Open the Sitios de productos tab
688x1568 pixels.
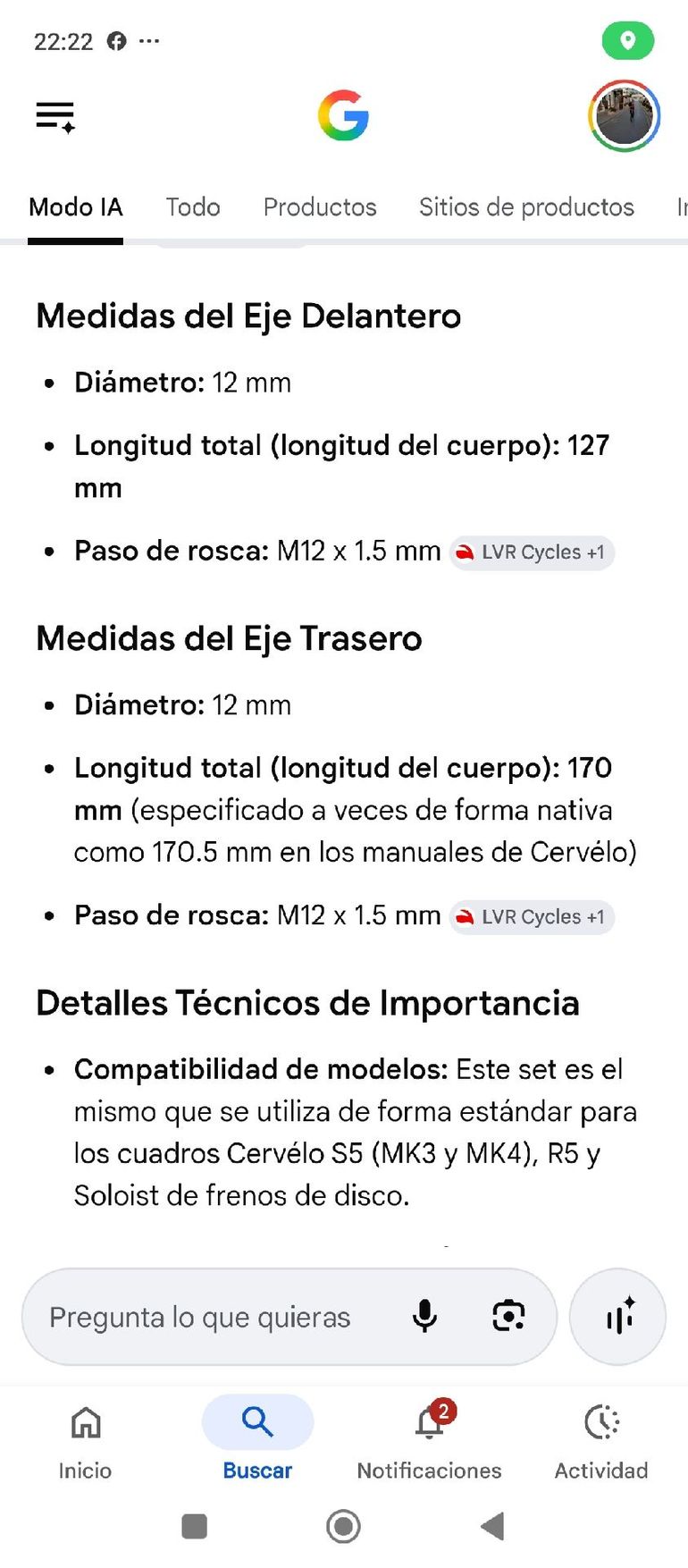click(x=526, y=207)
